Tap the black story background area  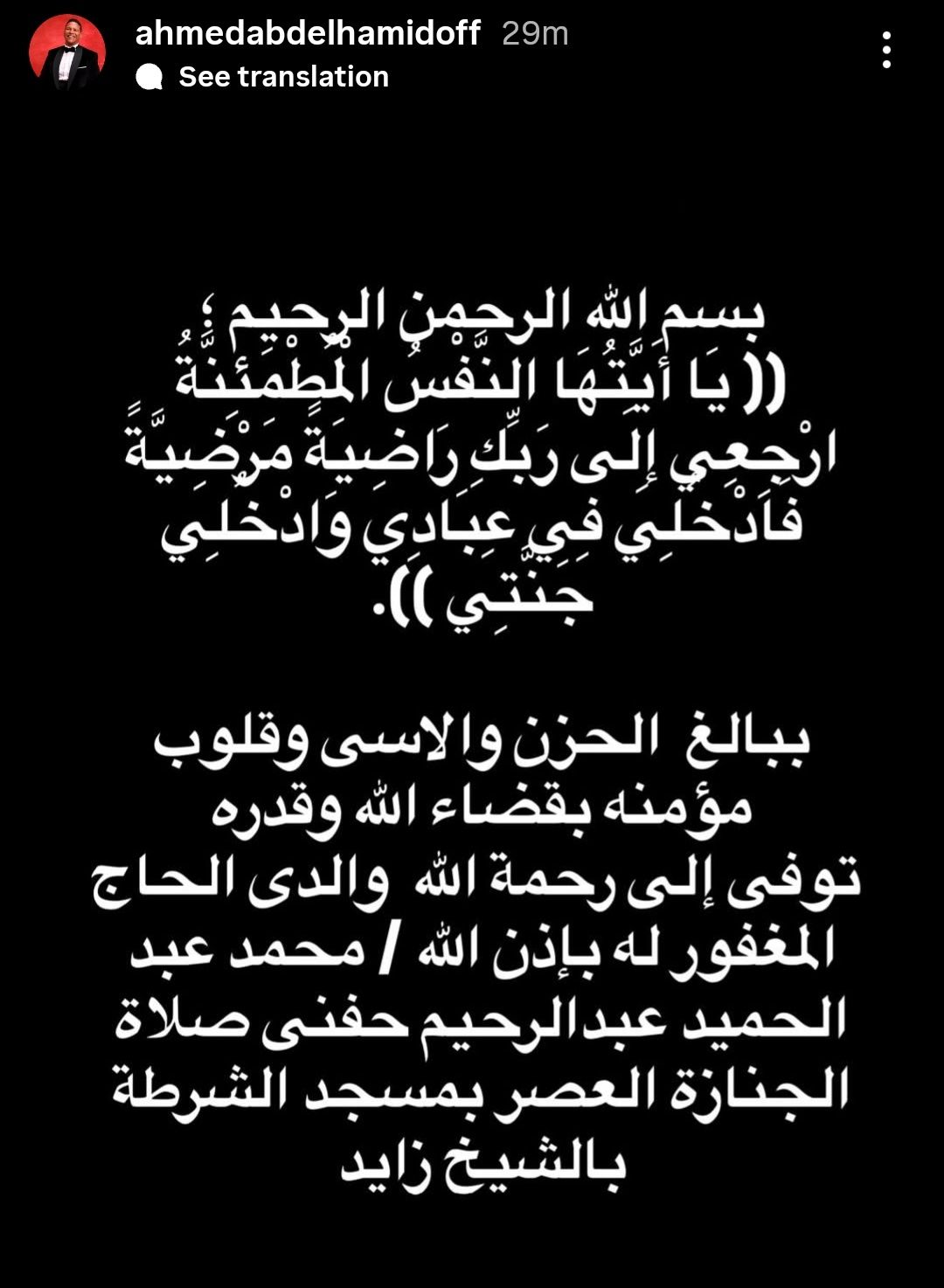[472, 201]
